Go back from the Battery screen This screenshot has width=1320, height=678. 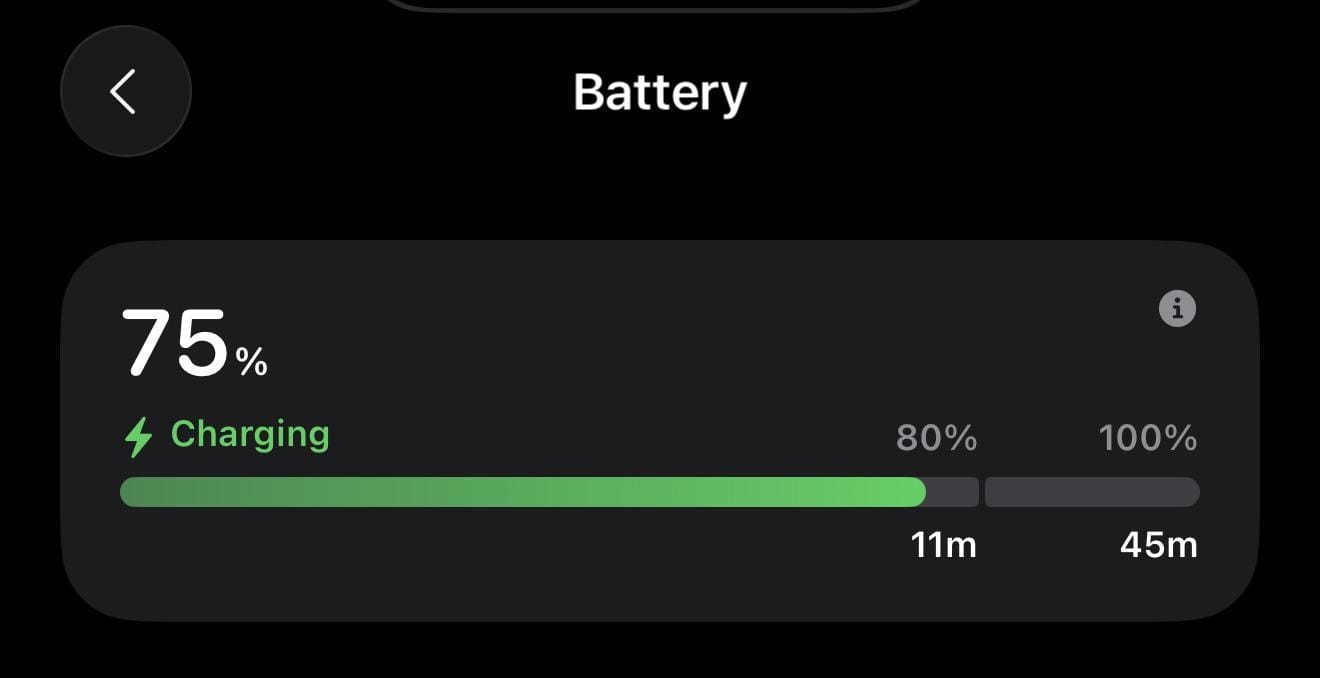[x=125, y=92]
